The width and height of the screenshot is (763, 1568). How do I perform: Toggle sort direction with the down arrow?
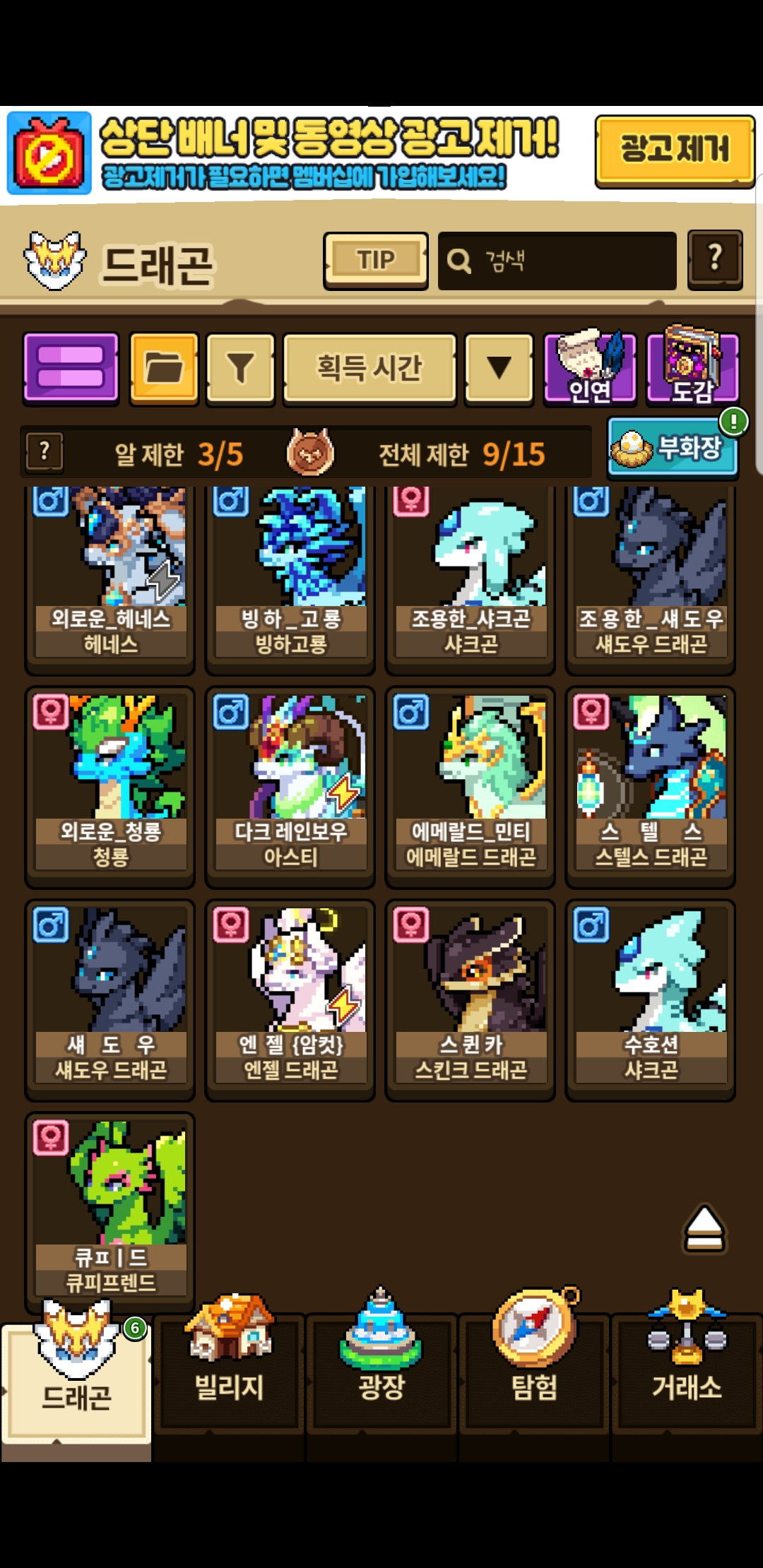click(x=499, y=368)
